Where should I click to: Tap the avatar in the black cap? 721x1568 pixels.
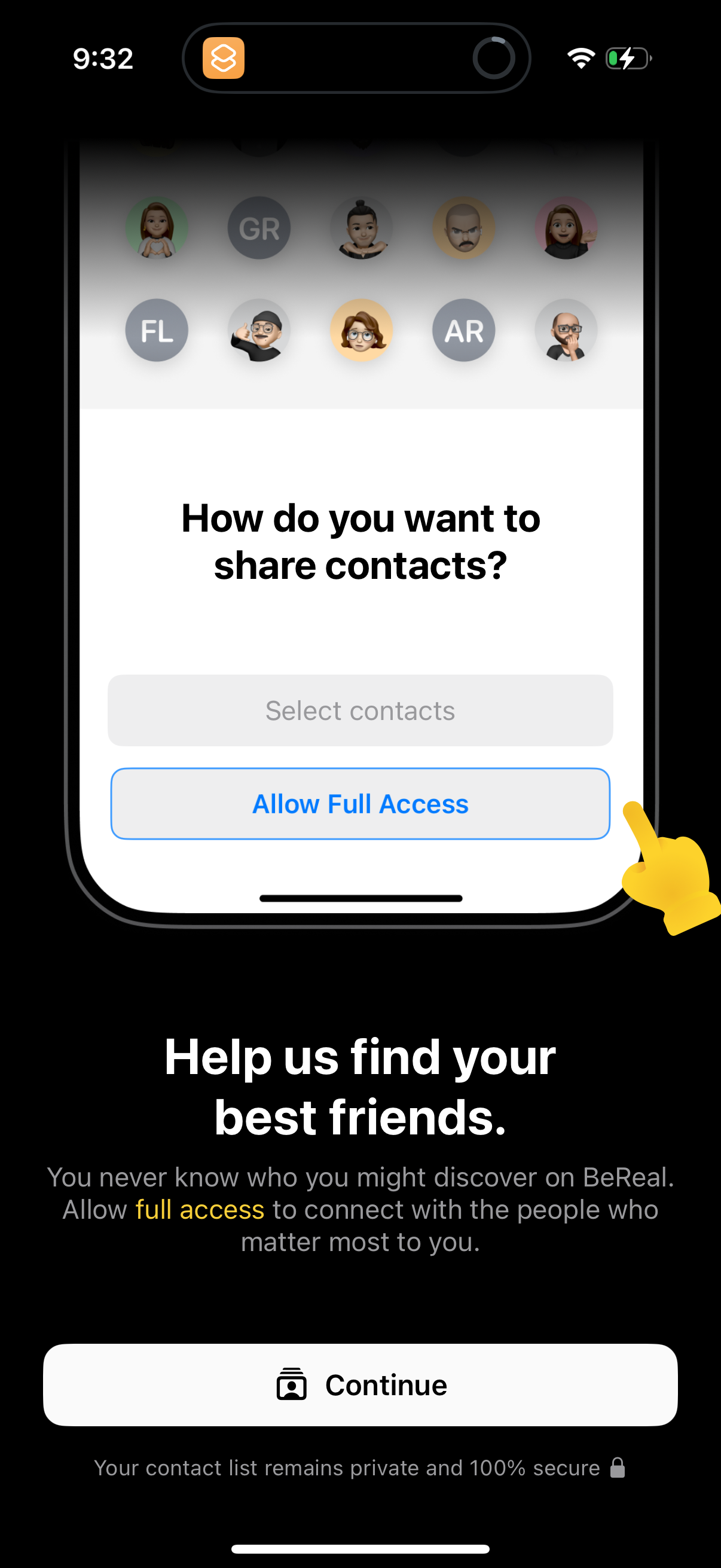pyautogui.click(x=259, y=331)
